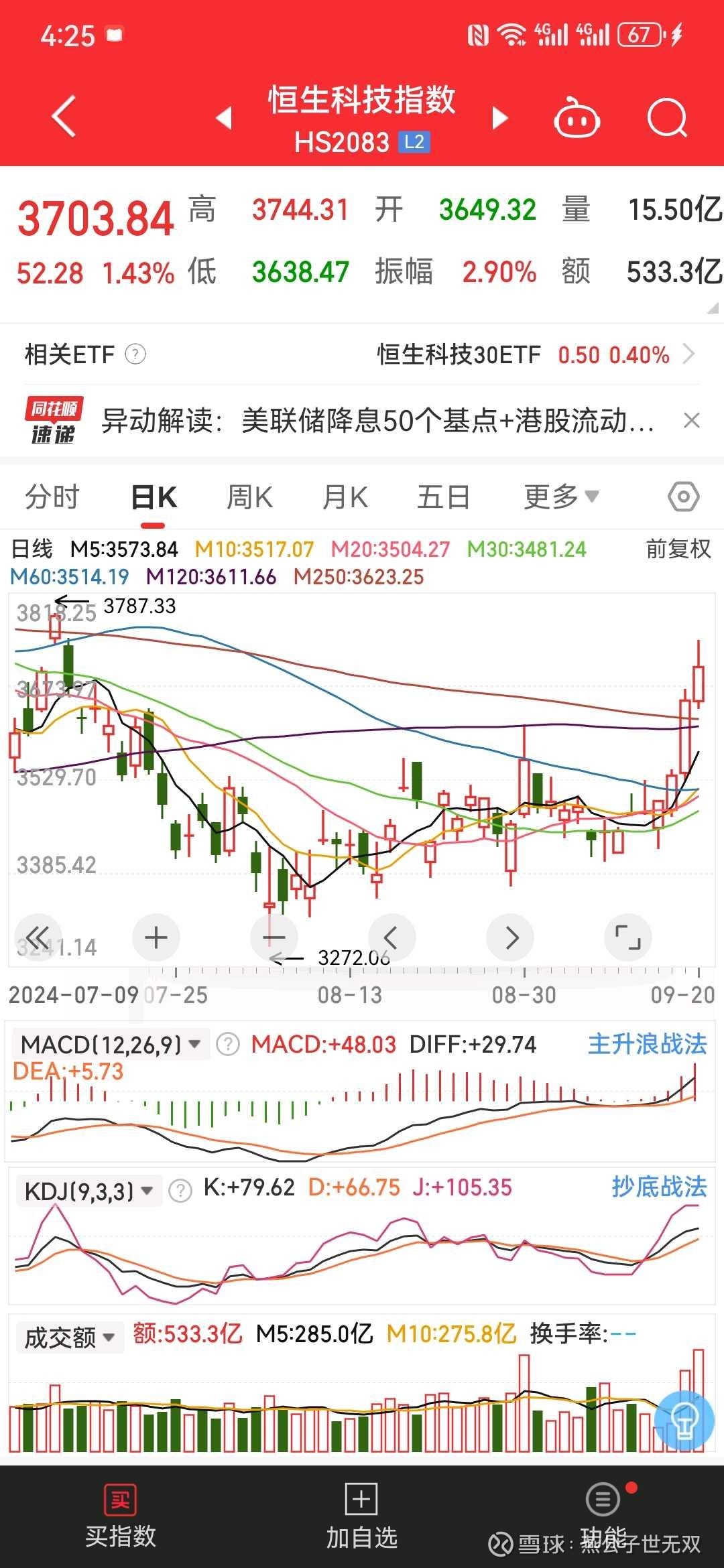Switch to the 周K tab
Viewport: 724px width, 1568px height.
[249, 496]
